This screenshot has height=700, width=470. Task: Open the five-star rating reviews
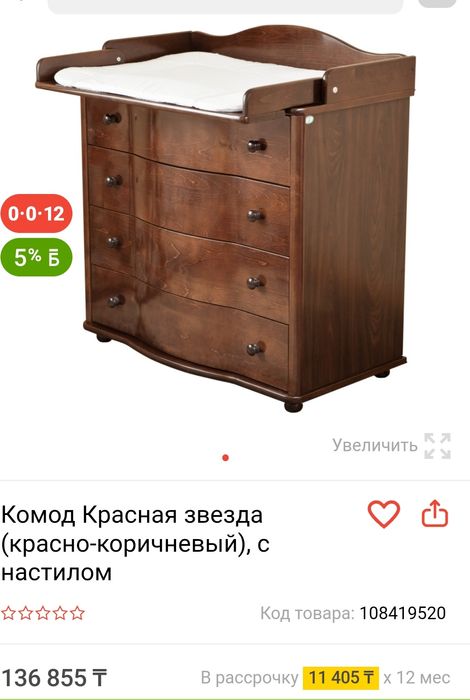[x=43, y=613]
